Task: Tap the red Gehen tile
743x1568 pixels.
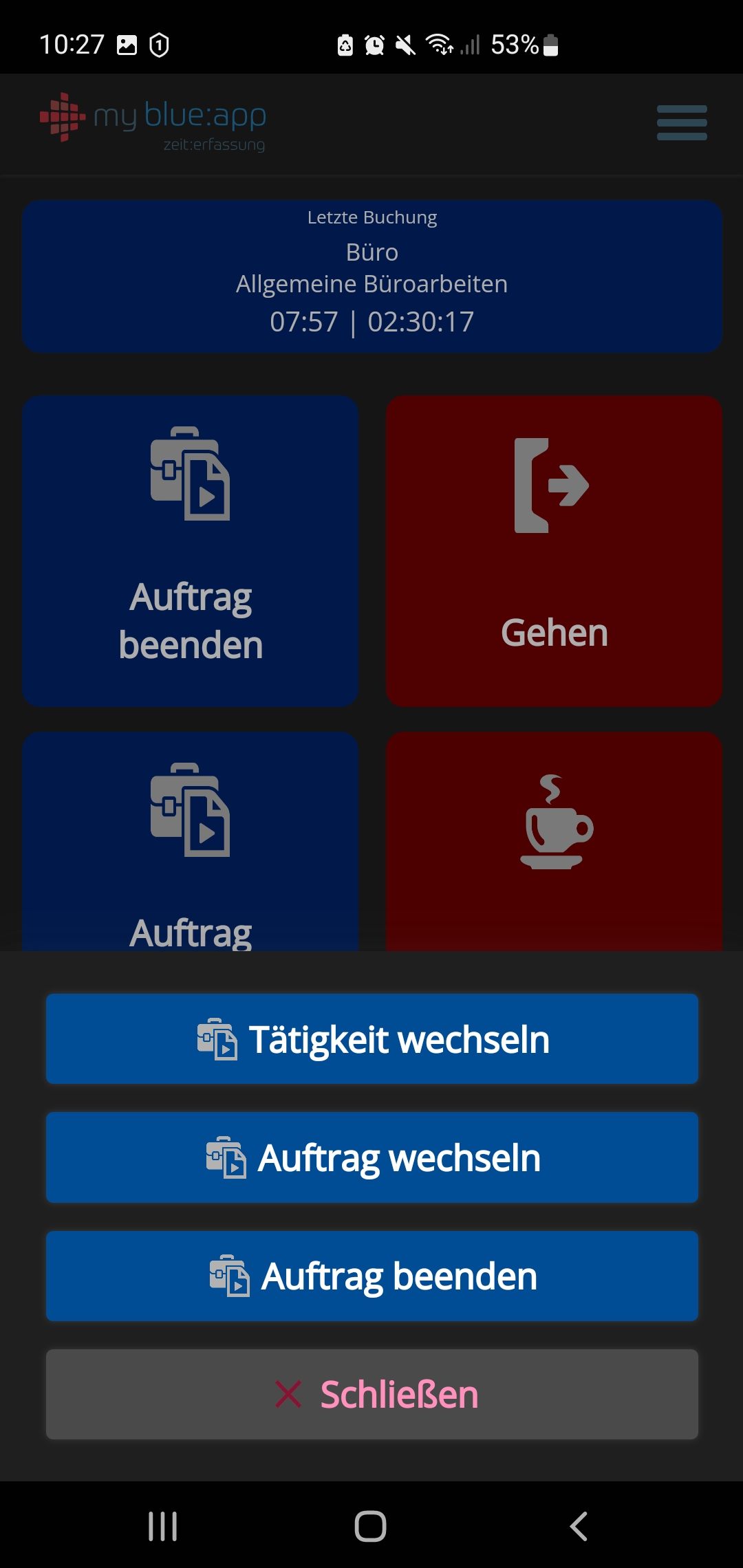Action: 554,550
